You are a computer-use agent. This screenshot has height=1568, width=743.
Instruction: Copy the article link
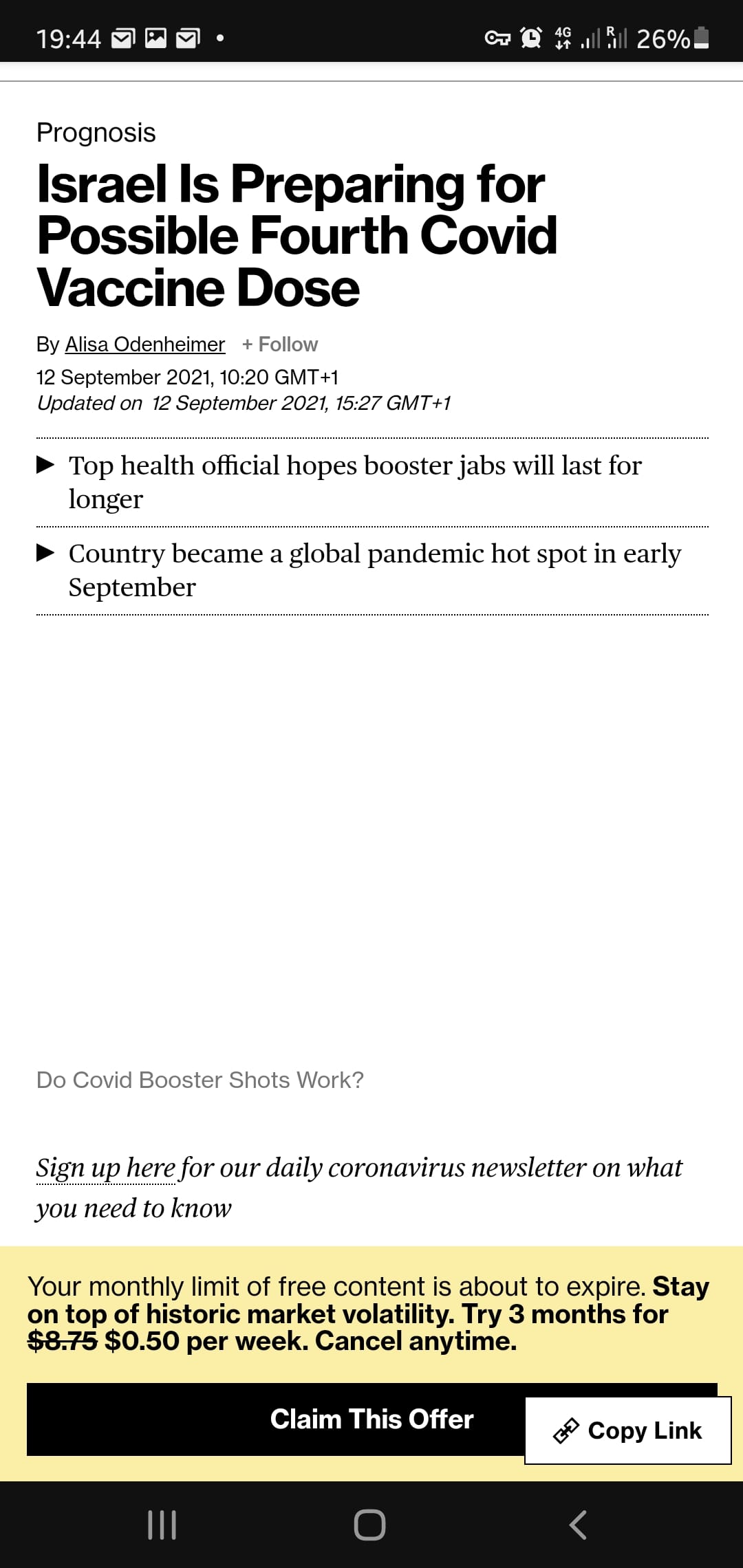[628, 1430]
